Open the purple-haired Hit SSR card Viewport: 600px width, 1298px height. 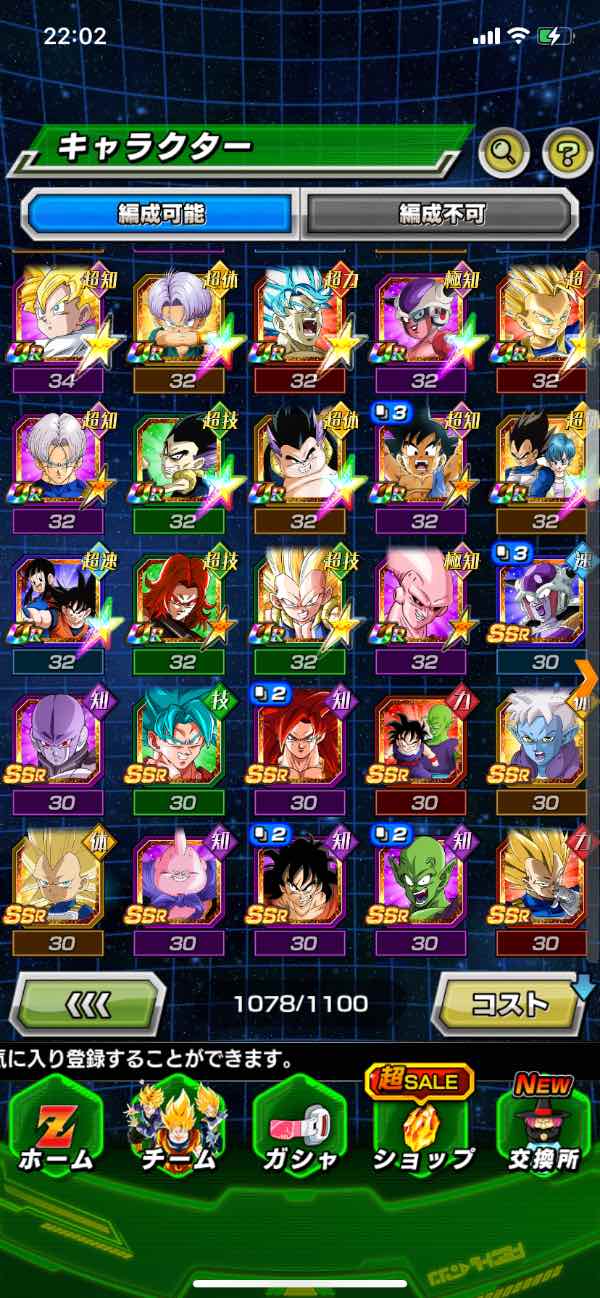coord(62,742)
